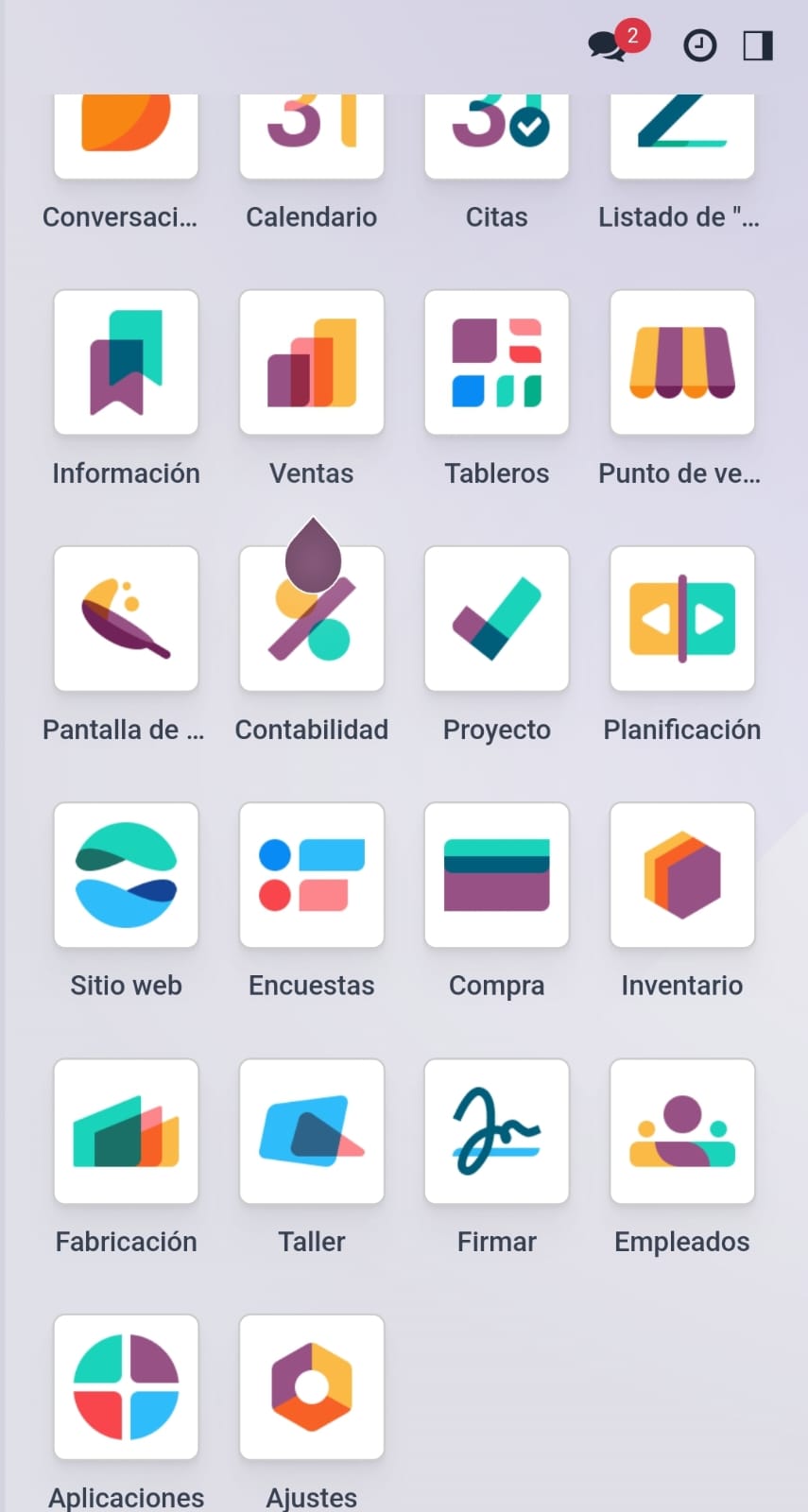Screen dimensions: 808x1512
Task: Open the Fabricación app
Action: (127, 1131)
